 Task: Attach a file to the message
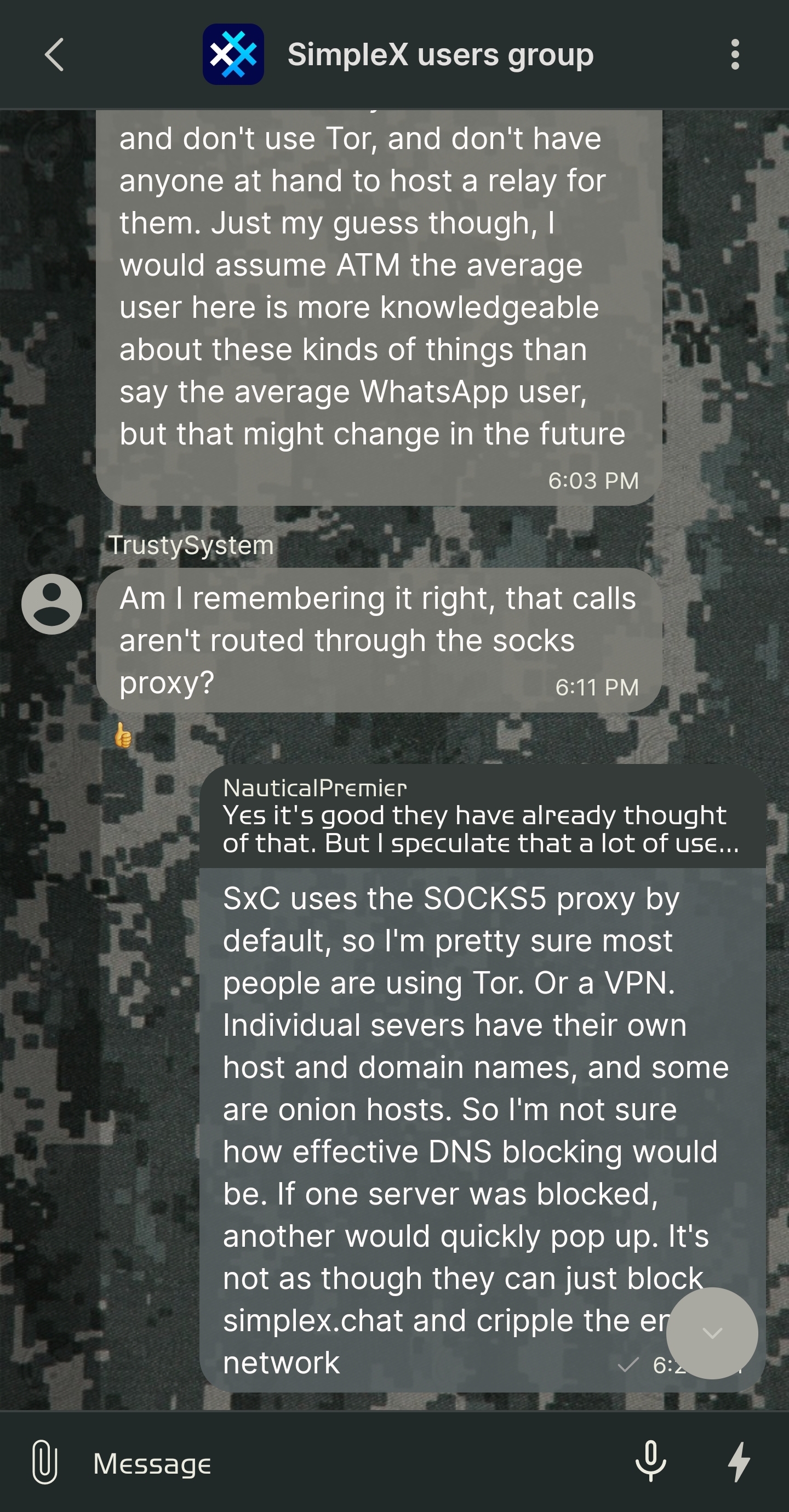pyautogui.click(x=44, y=1462)
